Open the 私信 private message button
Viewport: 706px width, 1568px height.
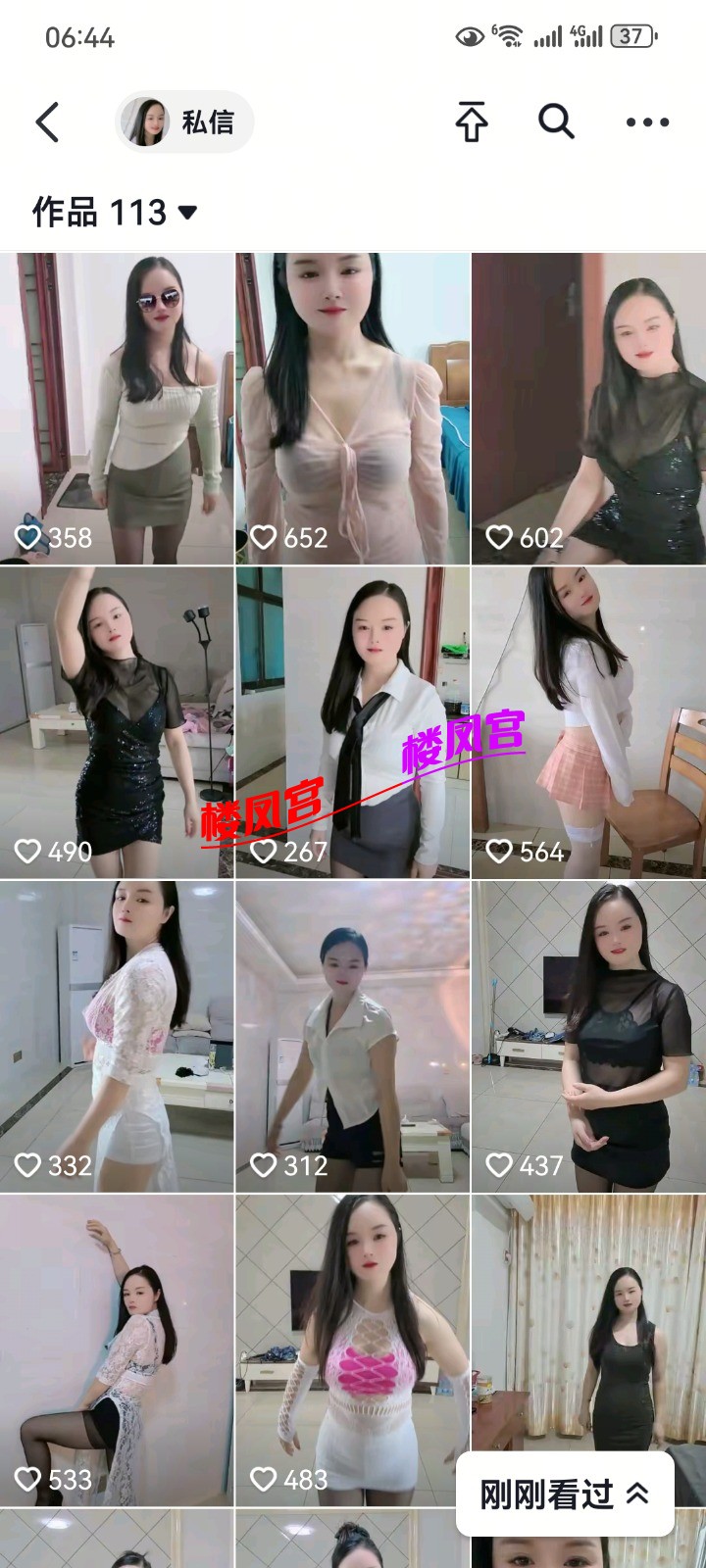pos(184,122)
